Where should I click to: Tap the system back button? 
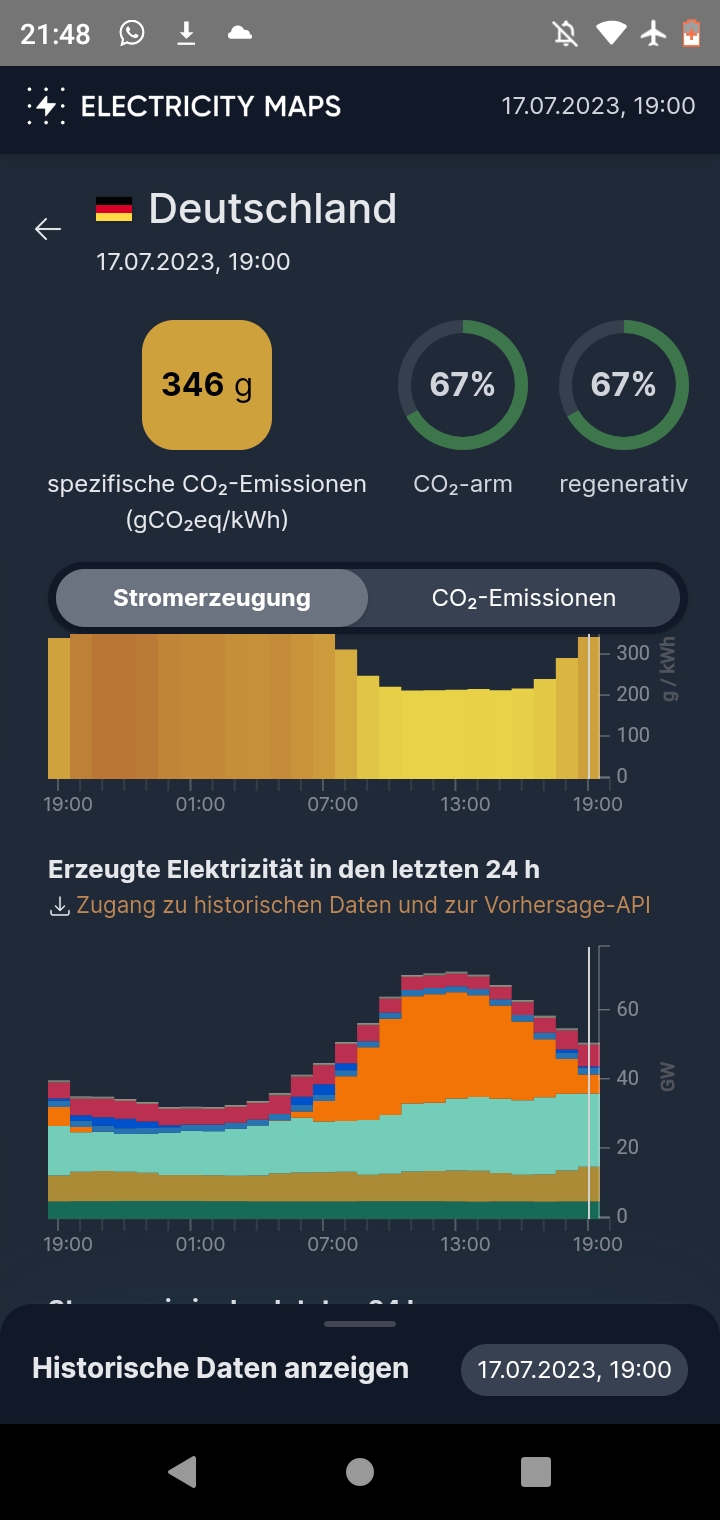tap(183, 1471)
